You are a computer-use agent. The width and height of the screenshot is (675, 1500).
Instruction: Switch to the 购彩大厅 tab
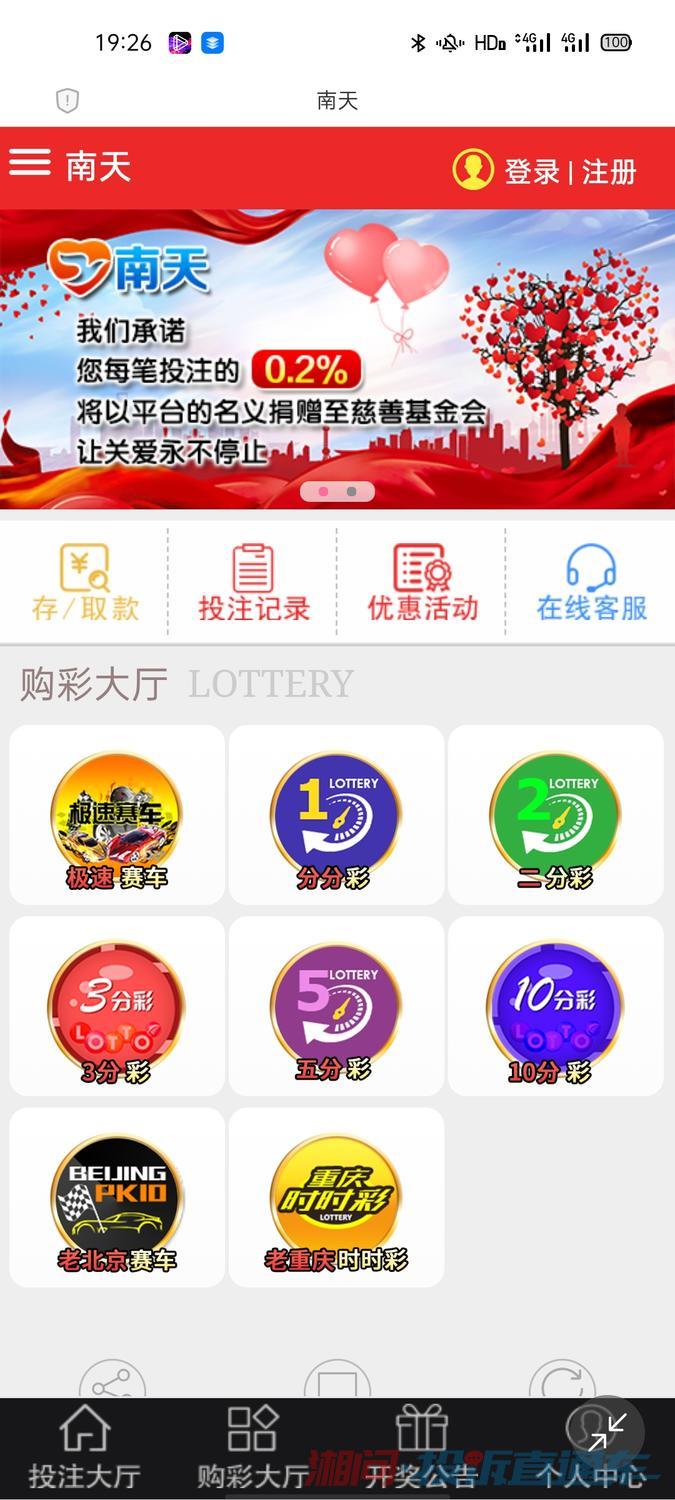coord(252,1448)
